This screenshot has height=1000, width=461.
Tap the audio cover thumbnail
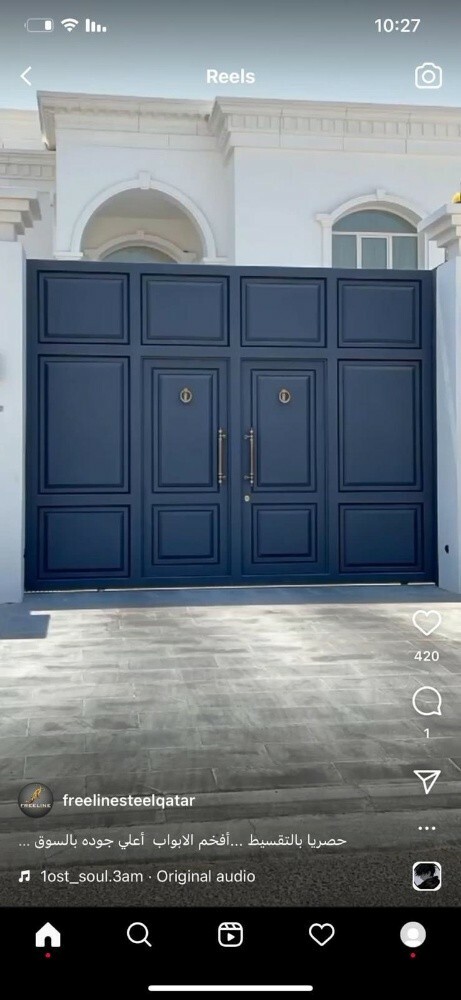427,876
